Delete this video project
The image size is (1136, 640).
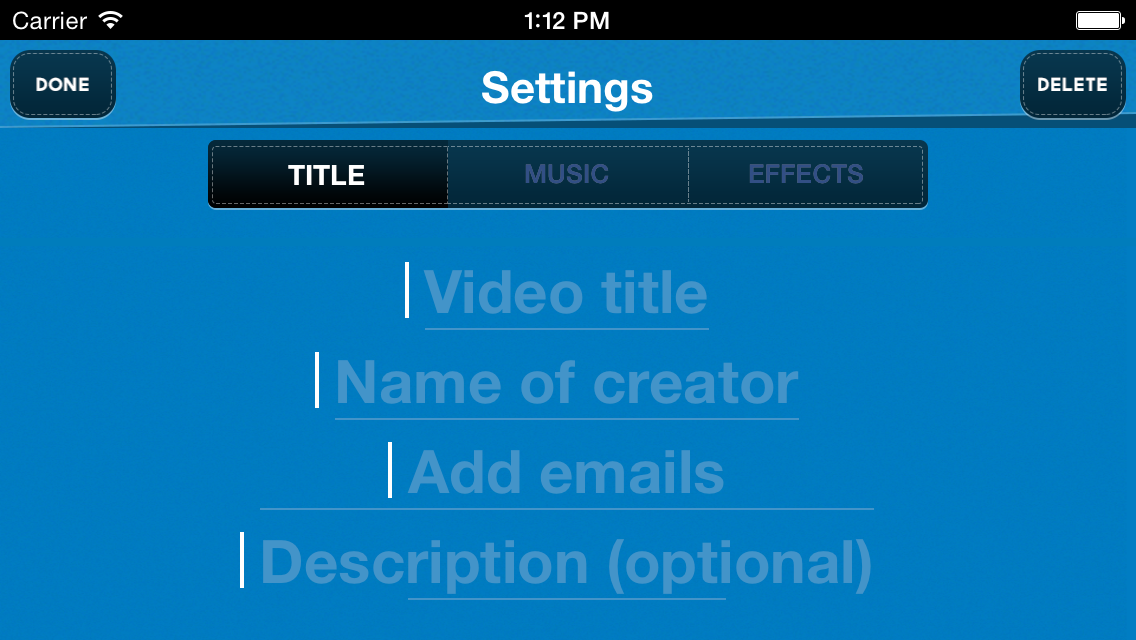click(x=1072, y=85)
